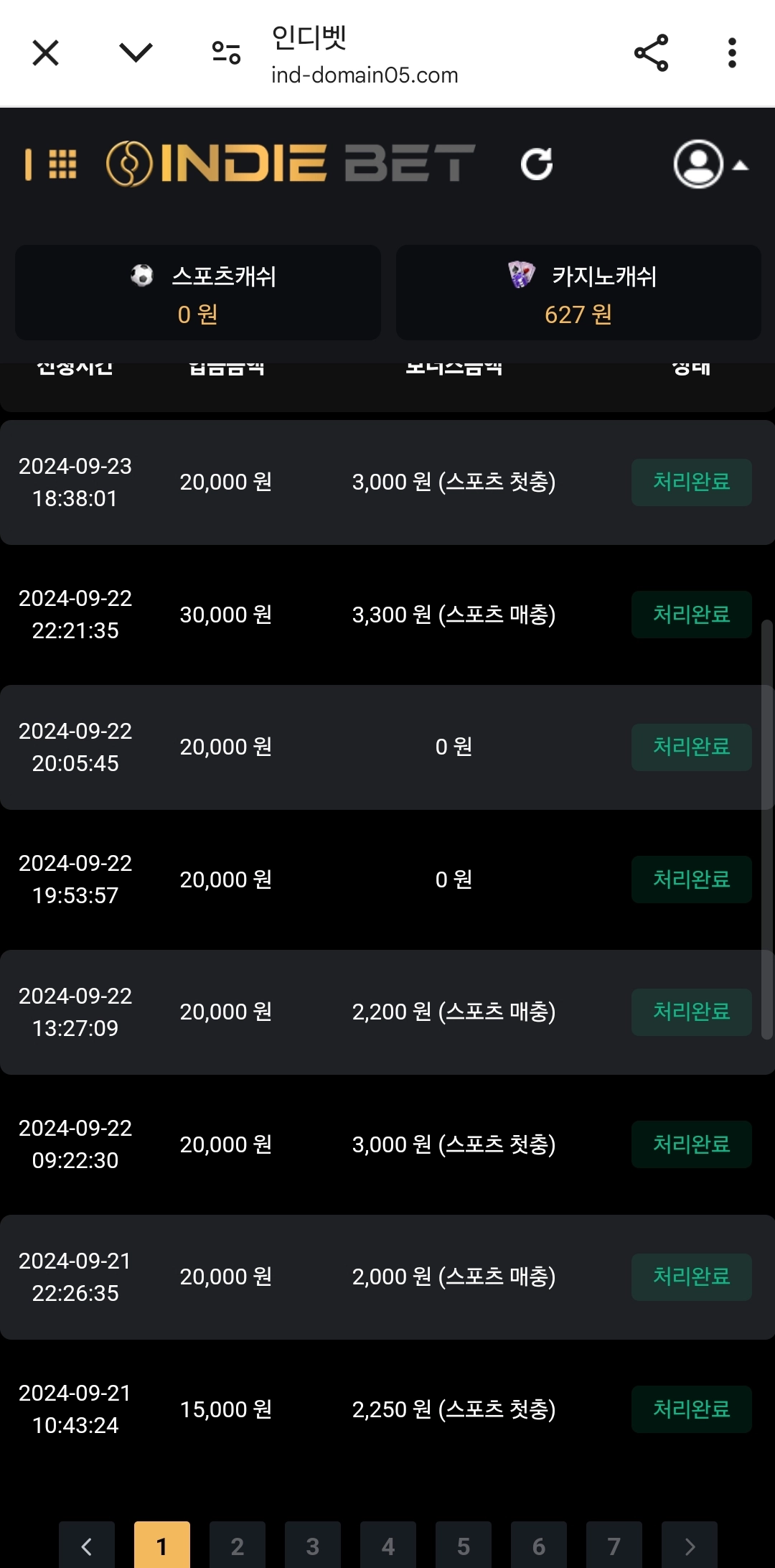The image size is (775, 1568).
Task: Jump to page 7 of records
Action: [x=614, y=1545]
